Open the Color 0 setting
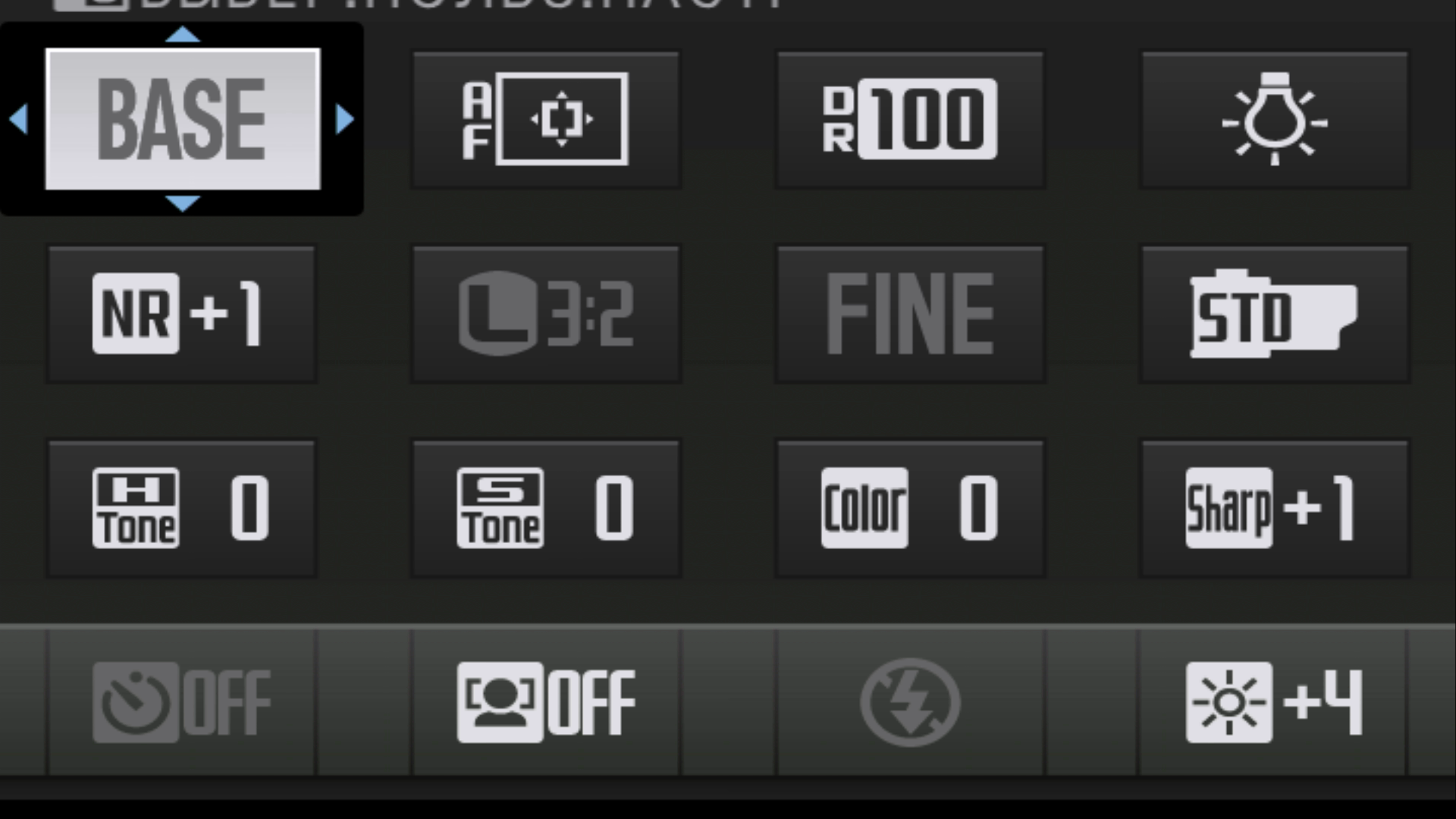The height and width of the screenshot is (819, 1456). tap(910, 508)
